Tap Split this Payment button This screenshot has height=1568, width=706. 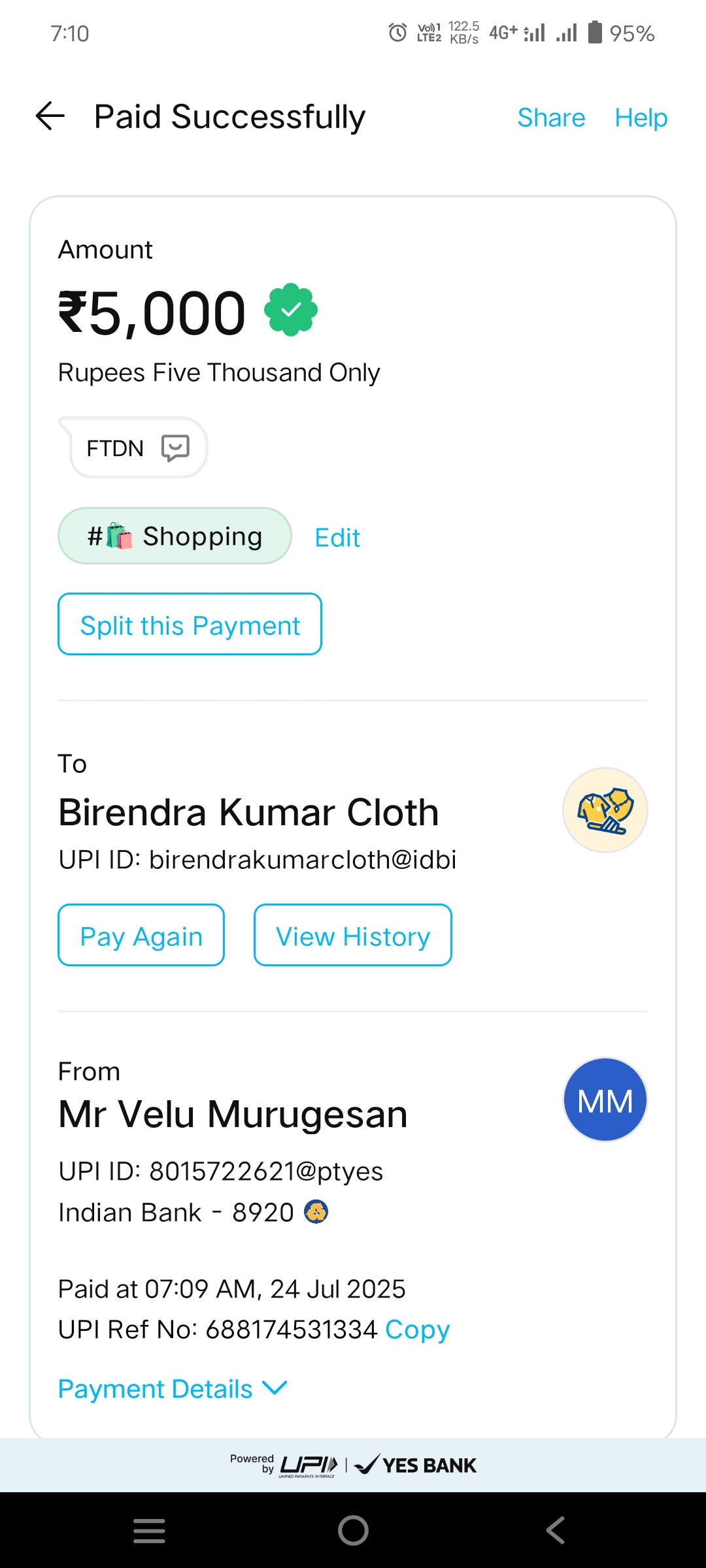tap(190, 625)
